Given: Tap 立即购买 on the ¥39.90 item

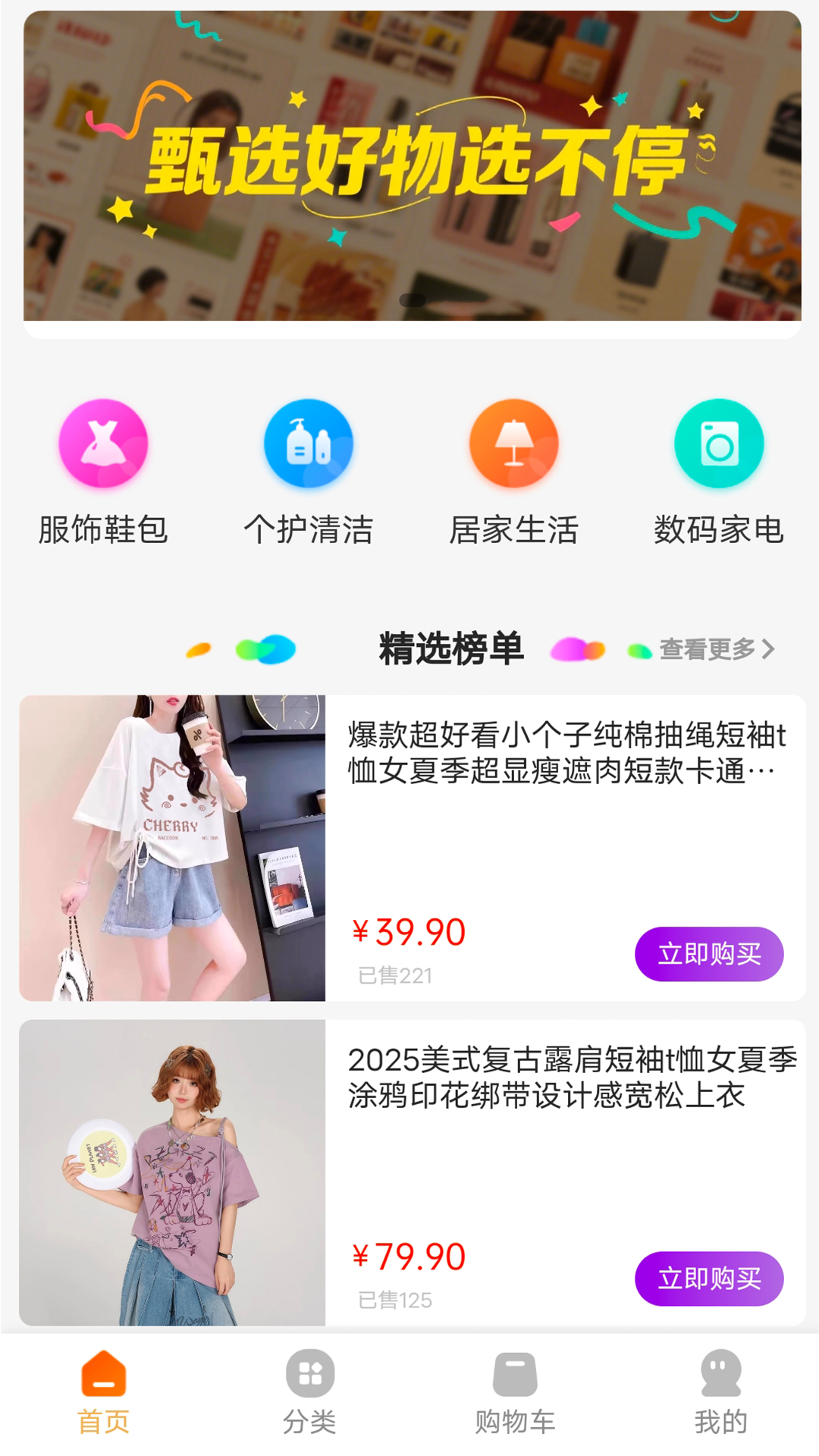Looking at the screenshot, I should 710,955.
